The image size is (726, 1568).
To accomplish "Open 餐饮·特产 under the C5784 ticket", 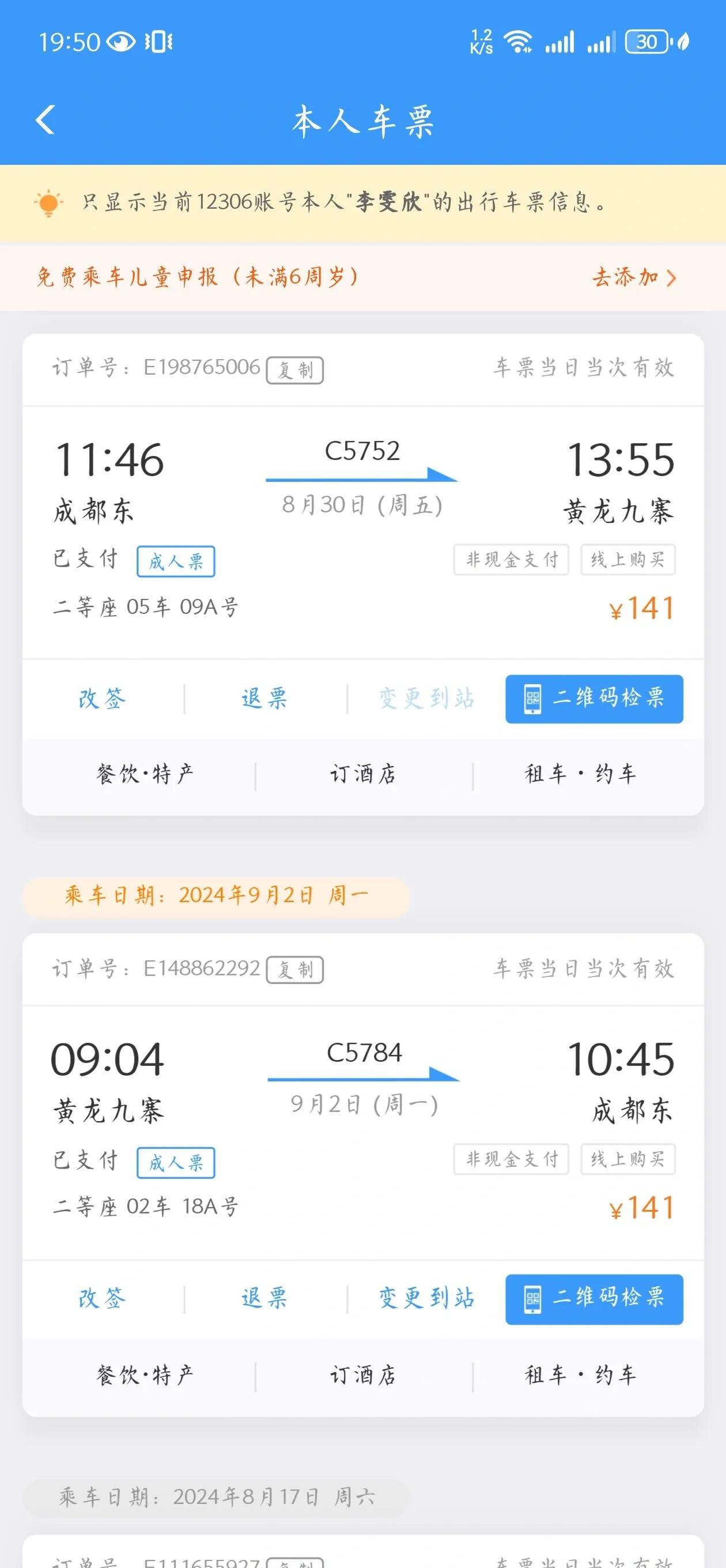I will coord(145,1375).
